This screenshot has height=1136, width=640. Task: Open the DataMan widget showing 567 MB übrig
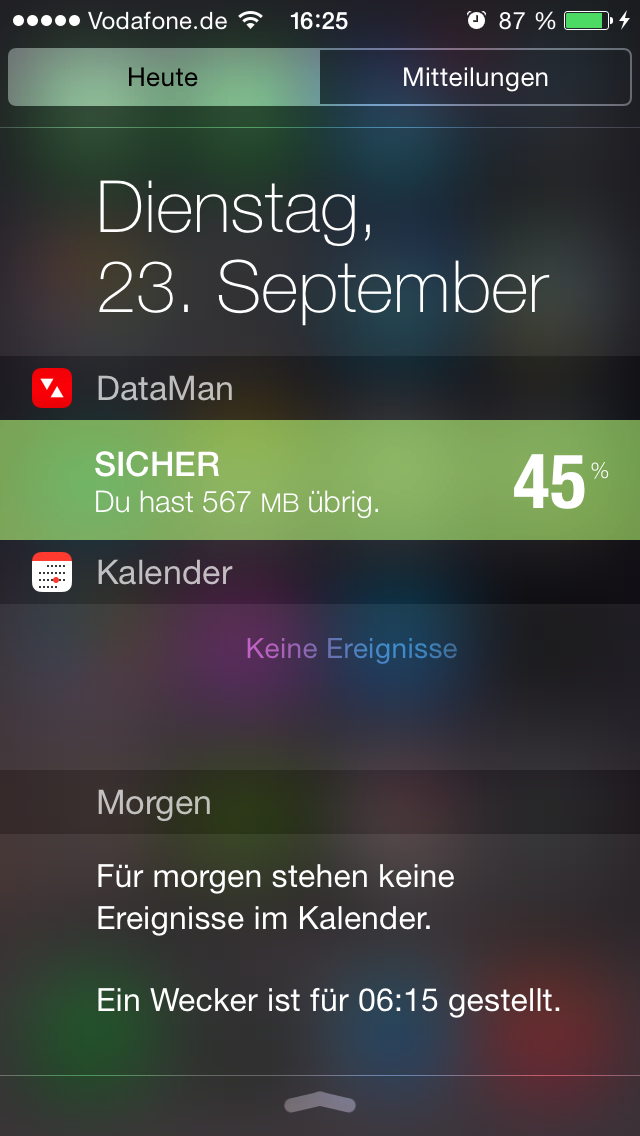pos(320,480)
